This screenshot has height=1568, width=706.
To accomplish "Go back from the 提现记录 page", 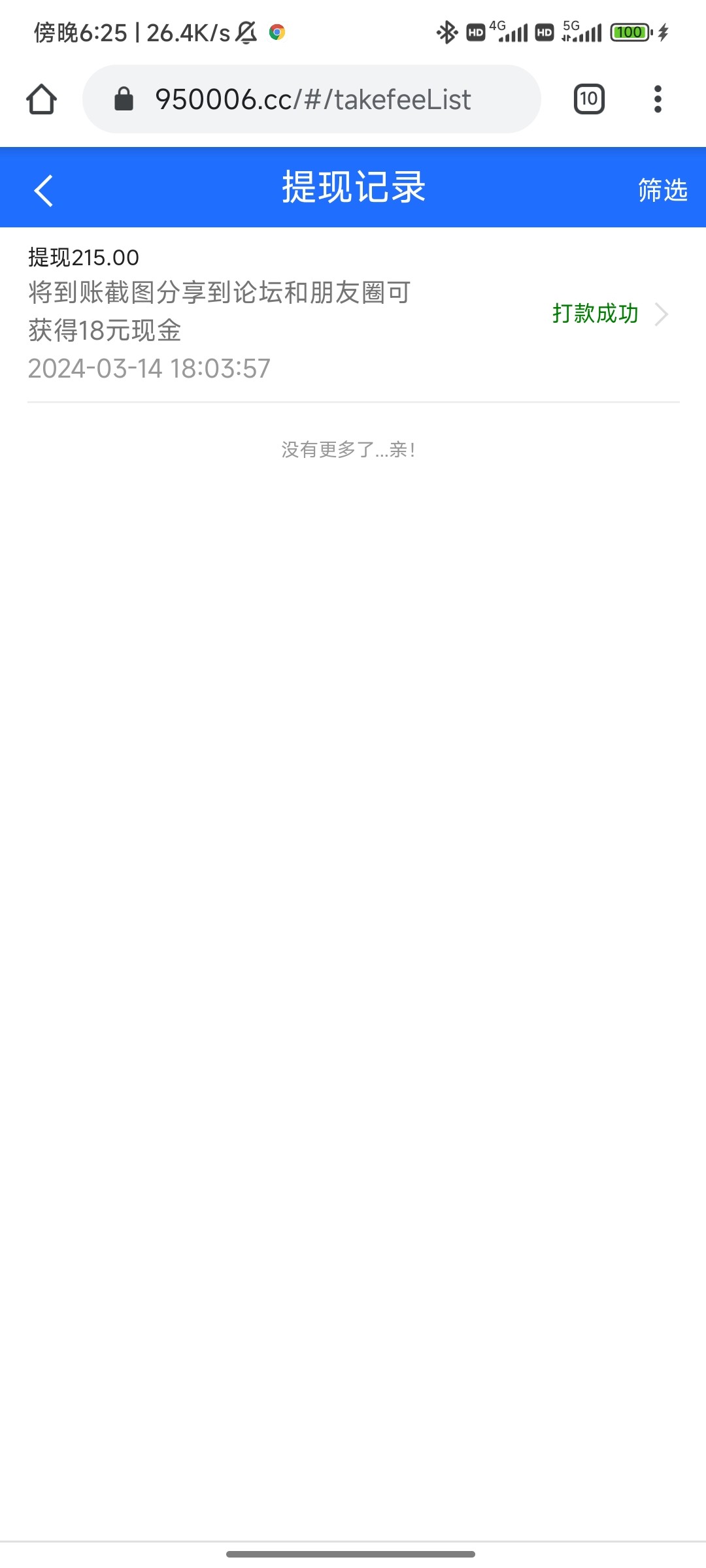I will tap(43, 191).
